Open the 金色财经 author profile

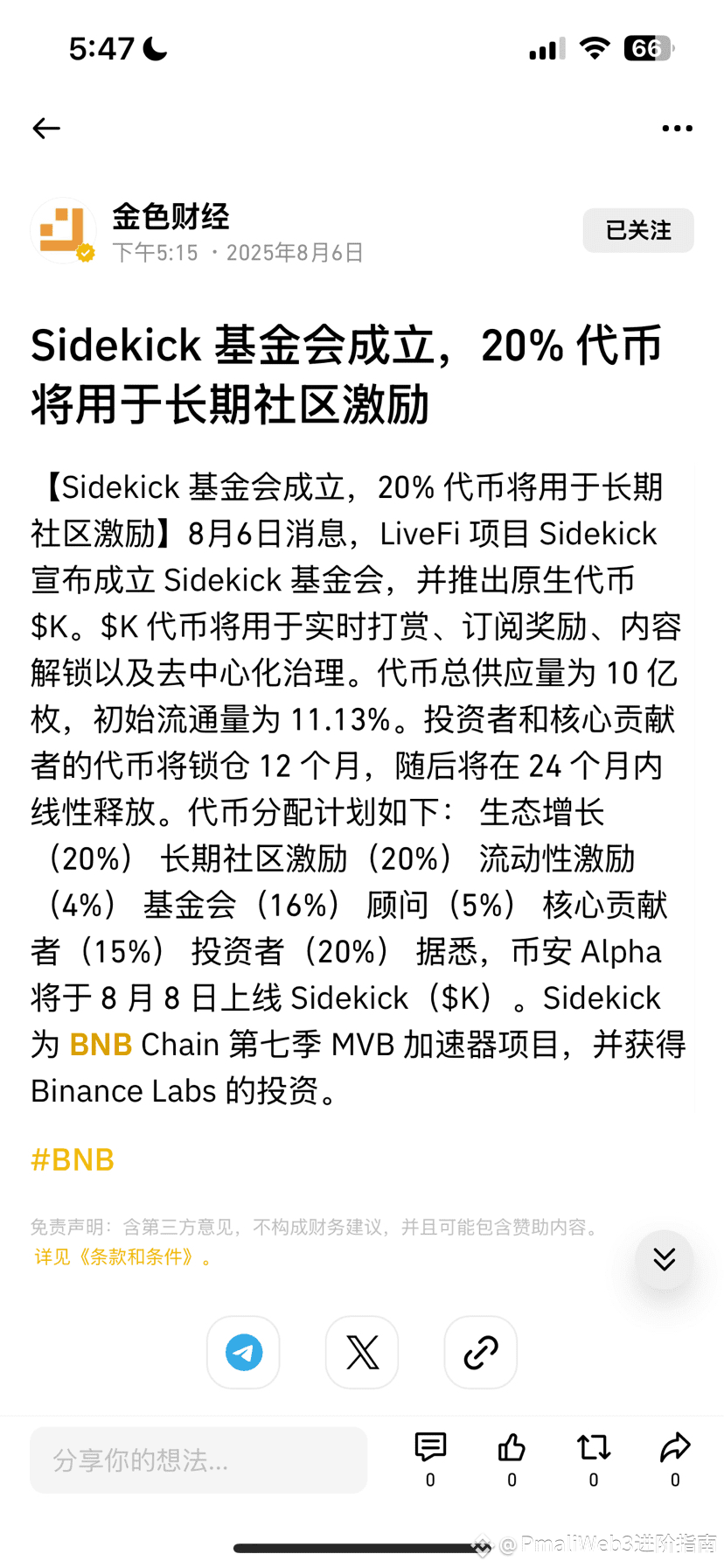[171, 216]
